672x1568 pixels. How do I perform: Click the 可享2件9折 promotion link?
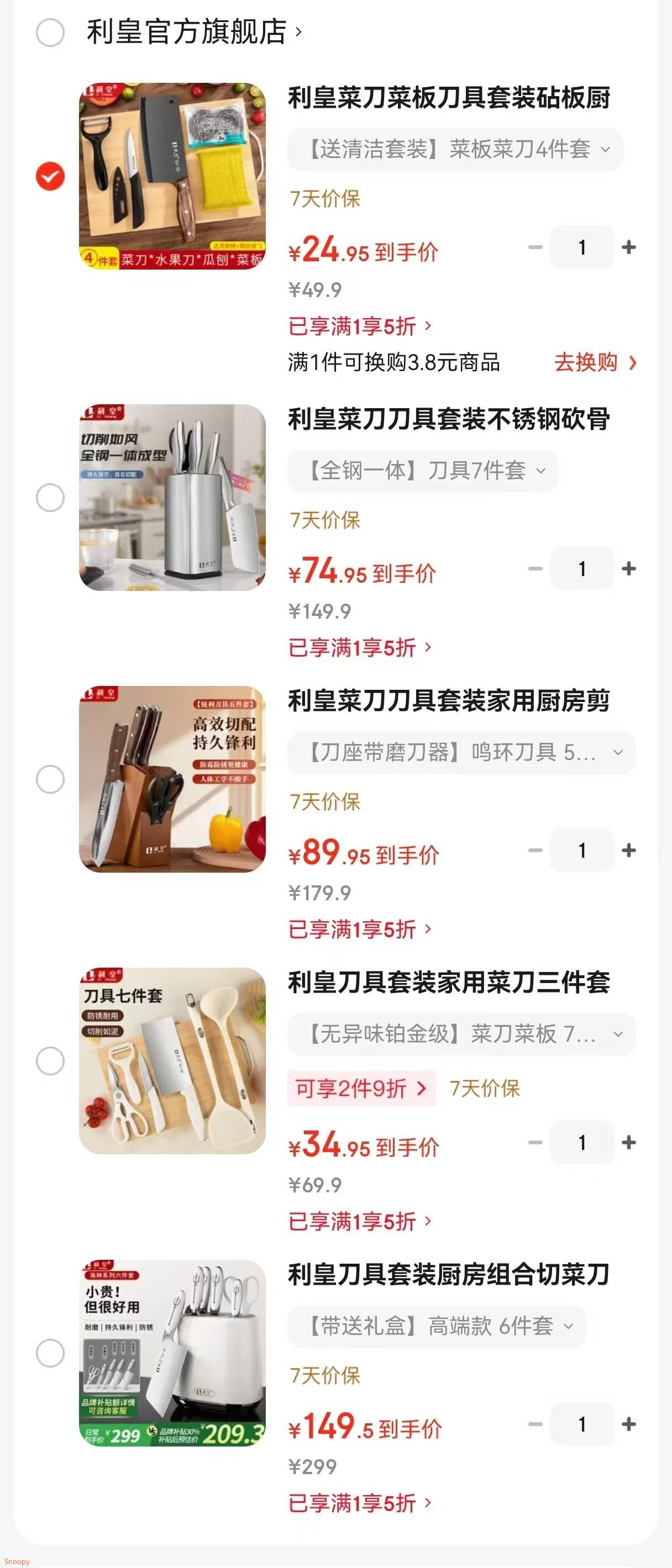tap(362, 1087)
